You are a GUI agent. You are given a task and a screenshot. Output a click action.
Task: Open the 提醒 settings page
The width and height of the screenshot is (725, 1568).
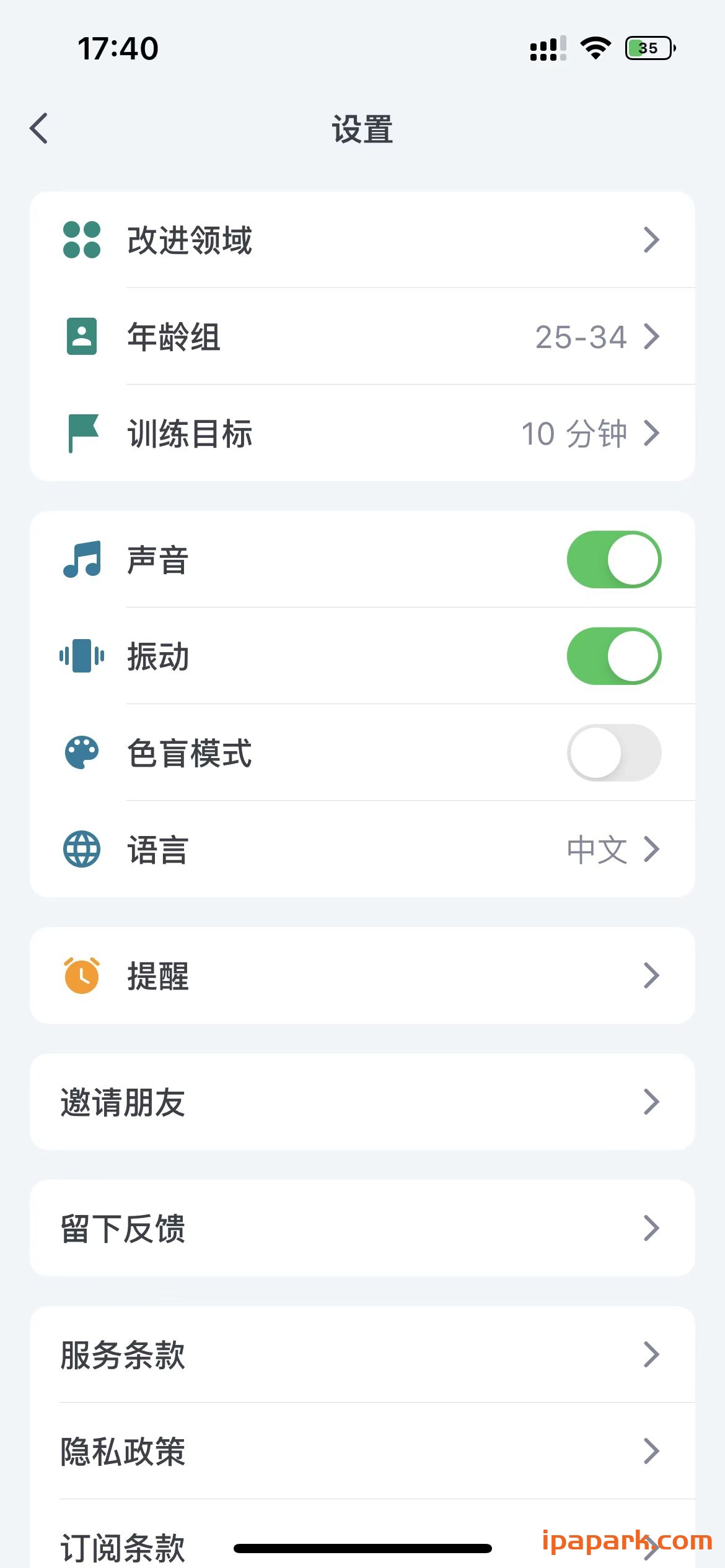(x=362, y=976)
